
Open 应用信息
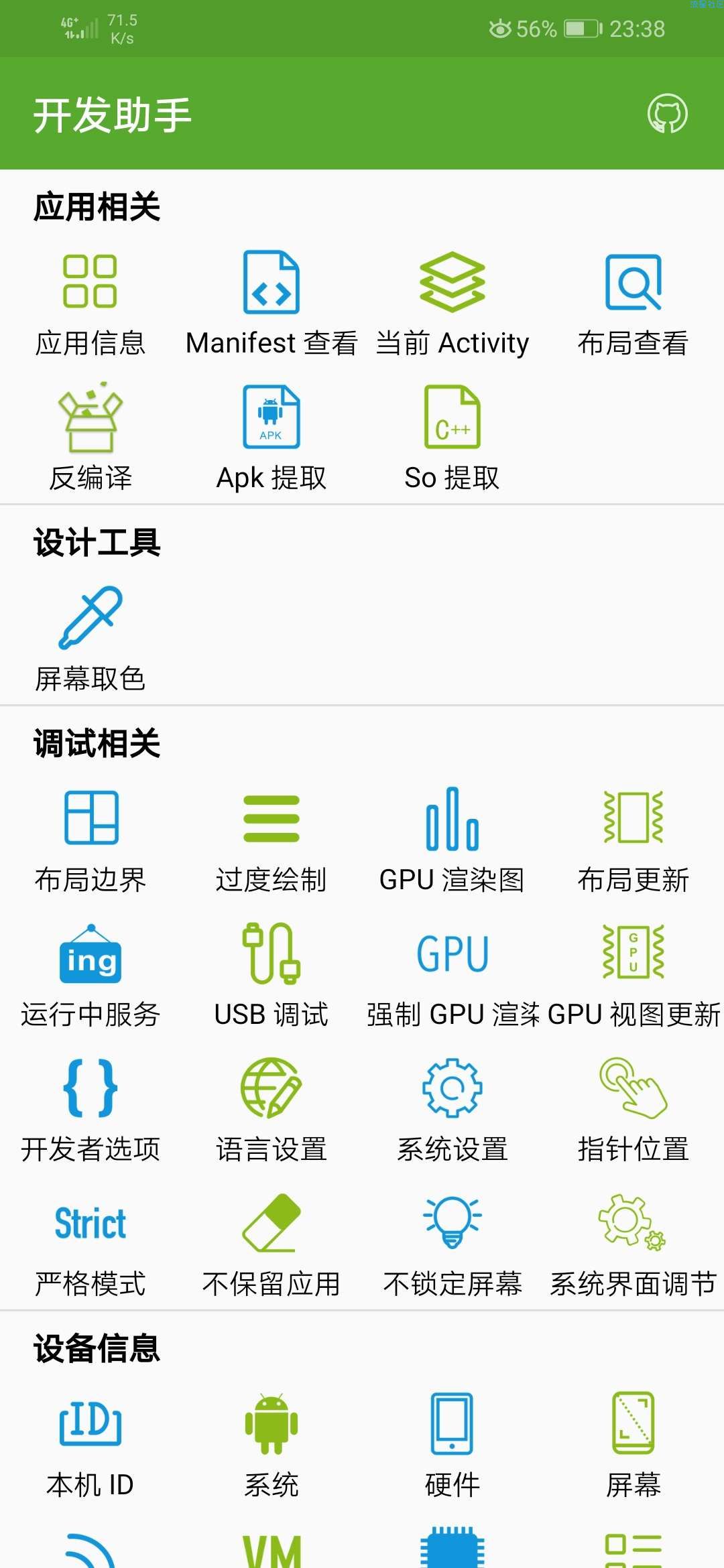pos(90,305)
